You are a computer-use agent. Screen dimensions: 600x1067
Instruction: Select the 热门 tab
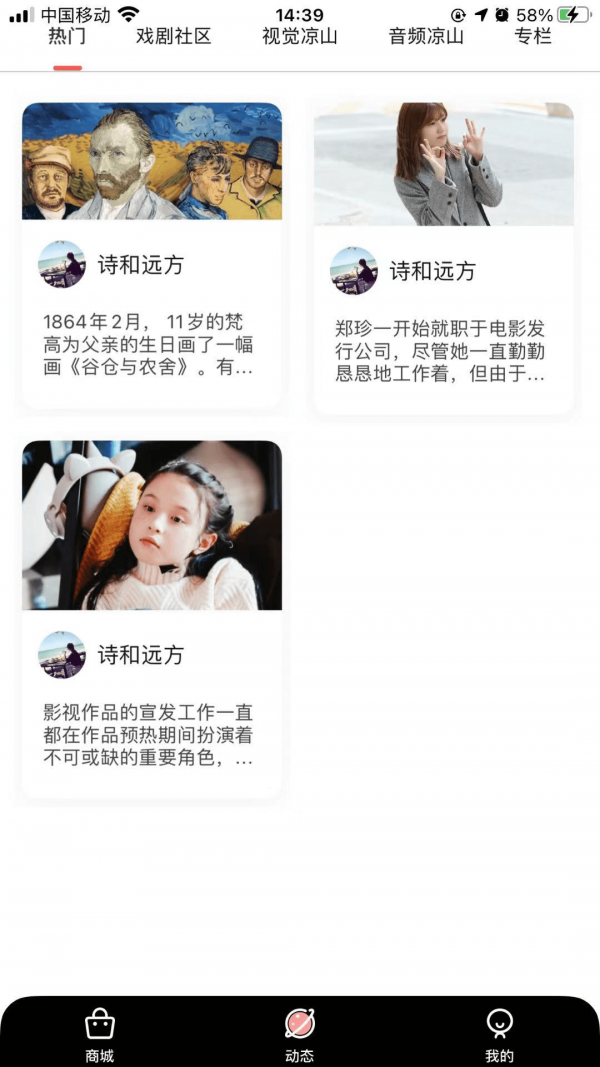pyautogui.click(x=67, y=37)
